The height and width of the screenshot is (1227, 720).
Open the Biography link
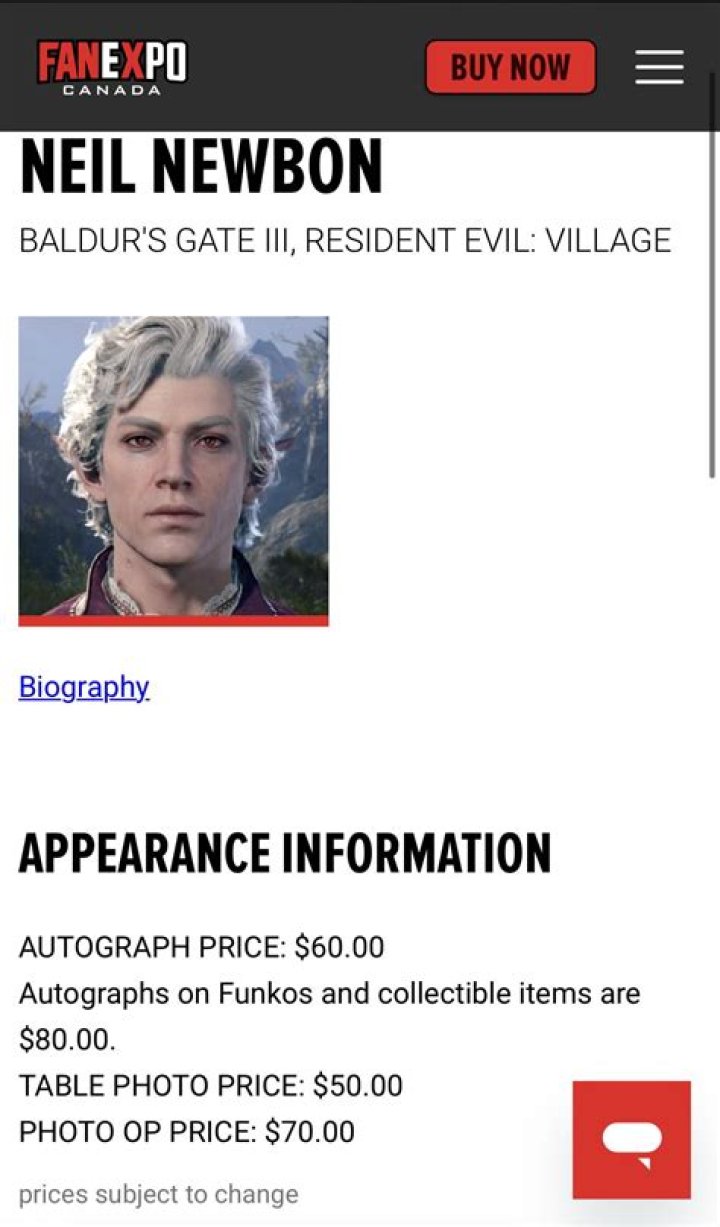(x=84, y=687)
